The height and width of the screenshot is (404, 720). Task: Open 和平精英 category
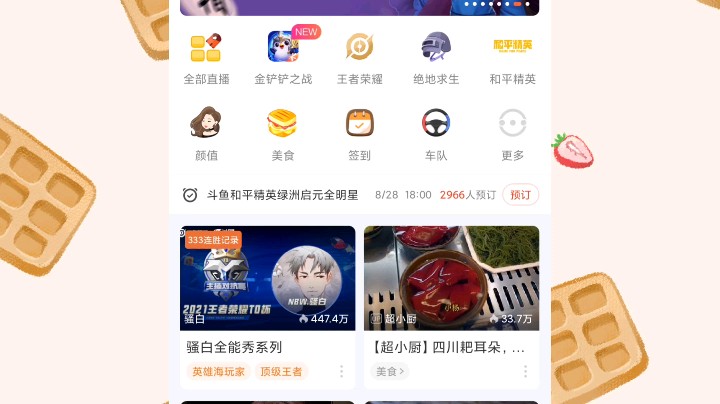click(512, 57)
